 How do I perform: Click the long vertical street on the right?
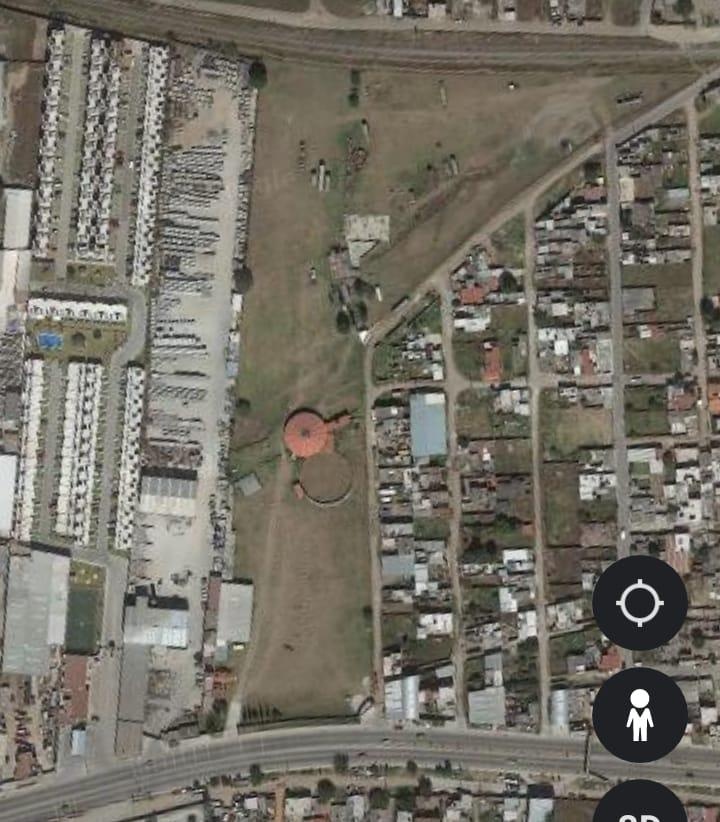pos(615,300)
